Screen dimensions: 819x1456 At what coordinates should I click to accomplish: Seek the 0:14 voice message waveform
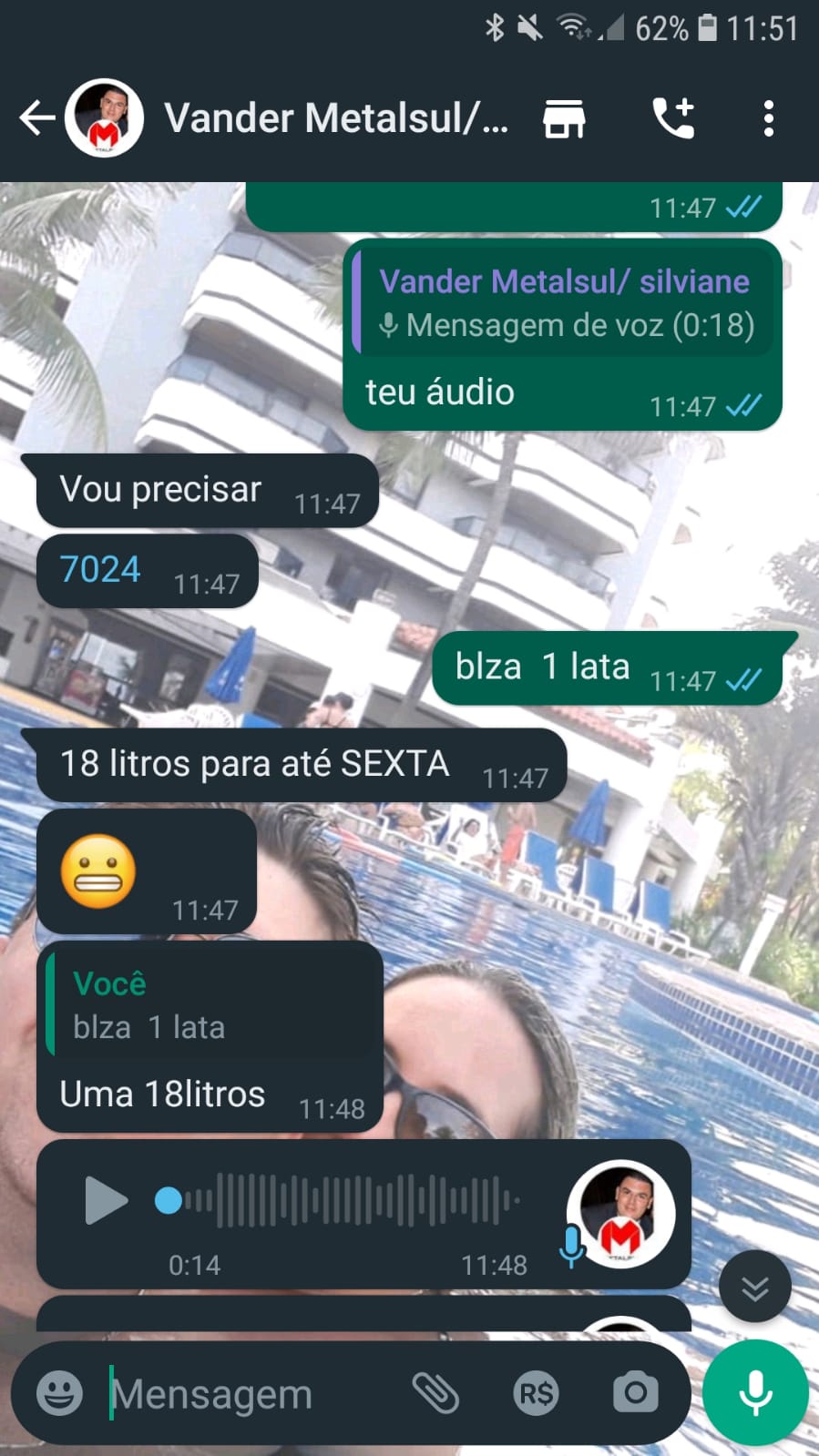point(355,1200)
